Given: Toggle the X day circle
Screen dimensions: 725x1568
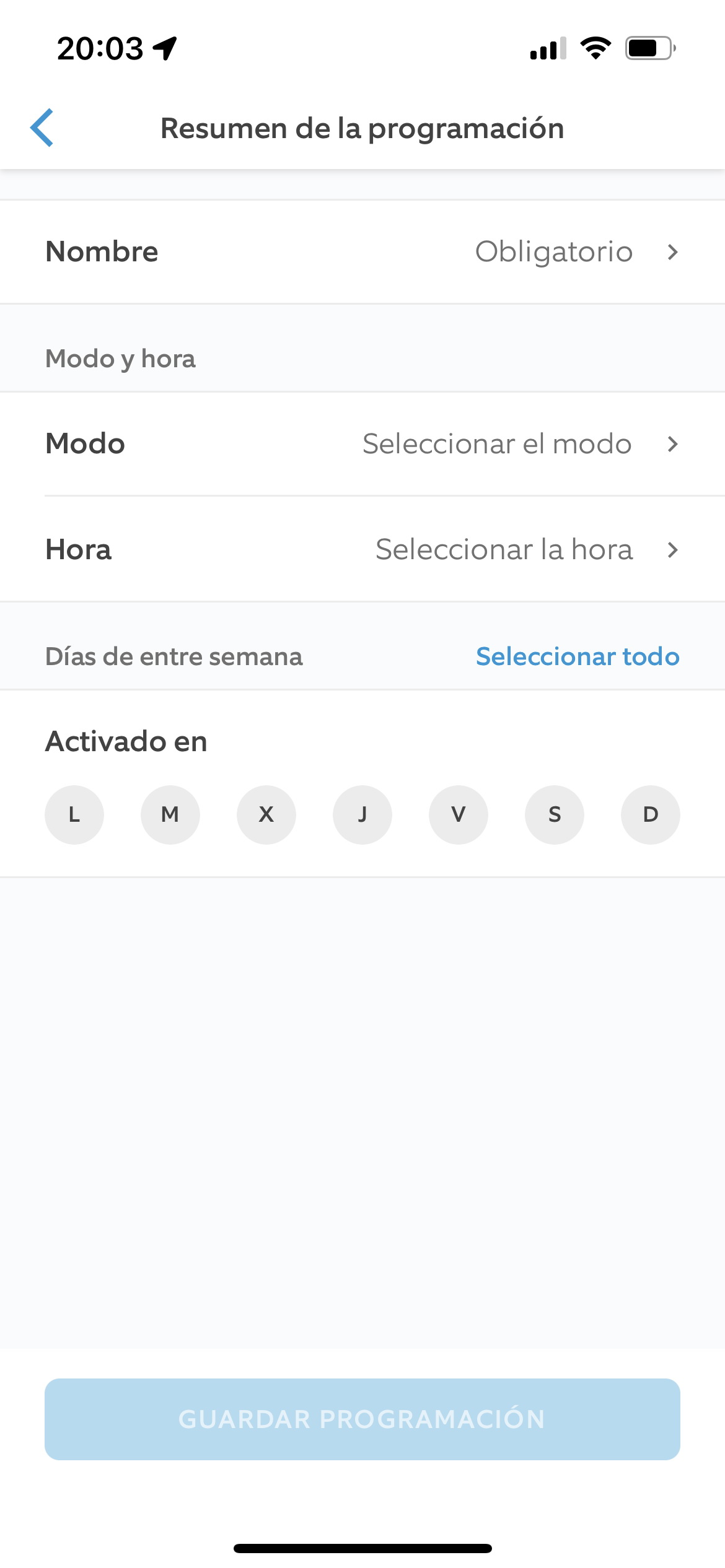Looking at the screenshot, I should pos(266,814).
